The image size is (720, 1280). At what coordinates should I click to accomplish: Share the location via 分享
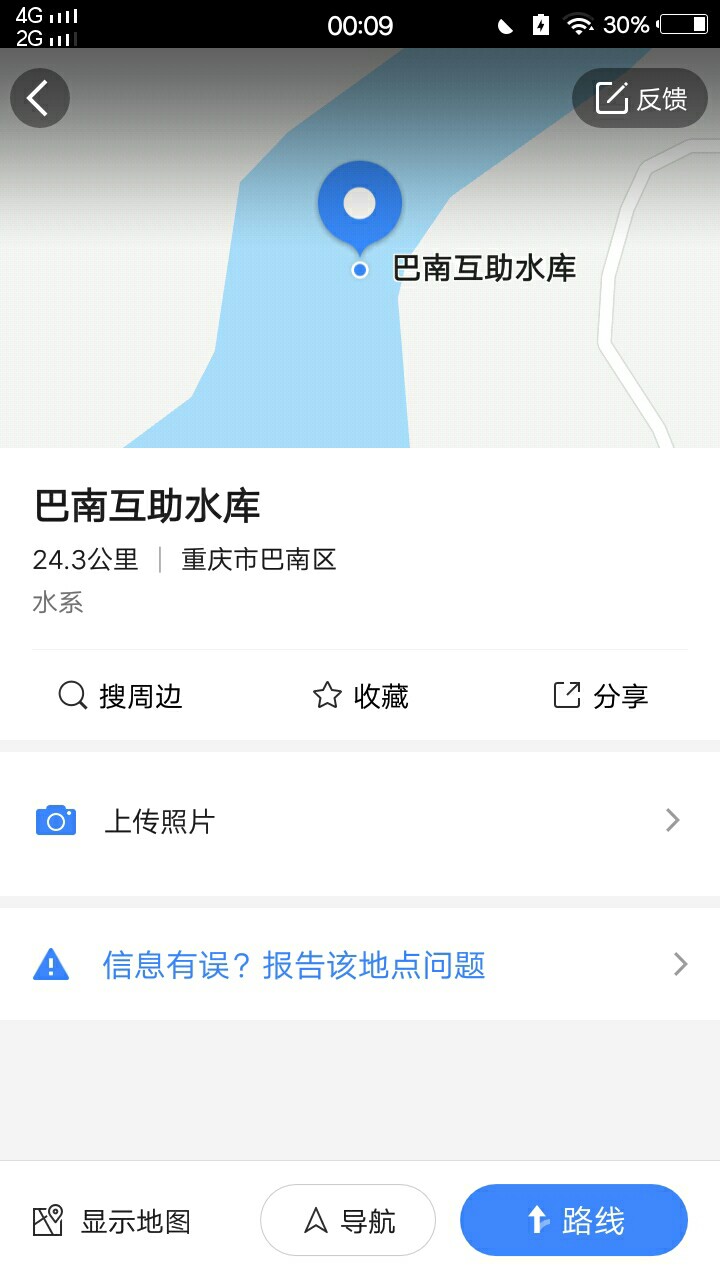click(600, 696)
